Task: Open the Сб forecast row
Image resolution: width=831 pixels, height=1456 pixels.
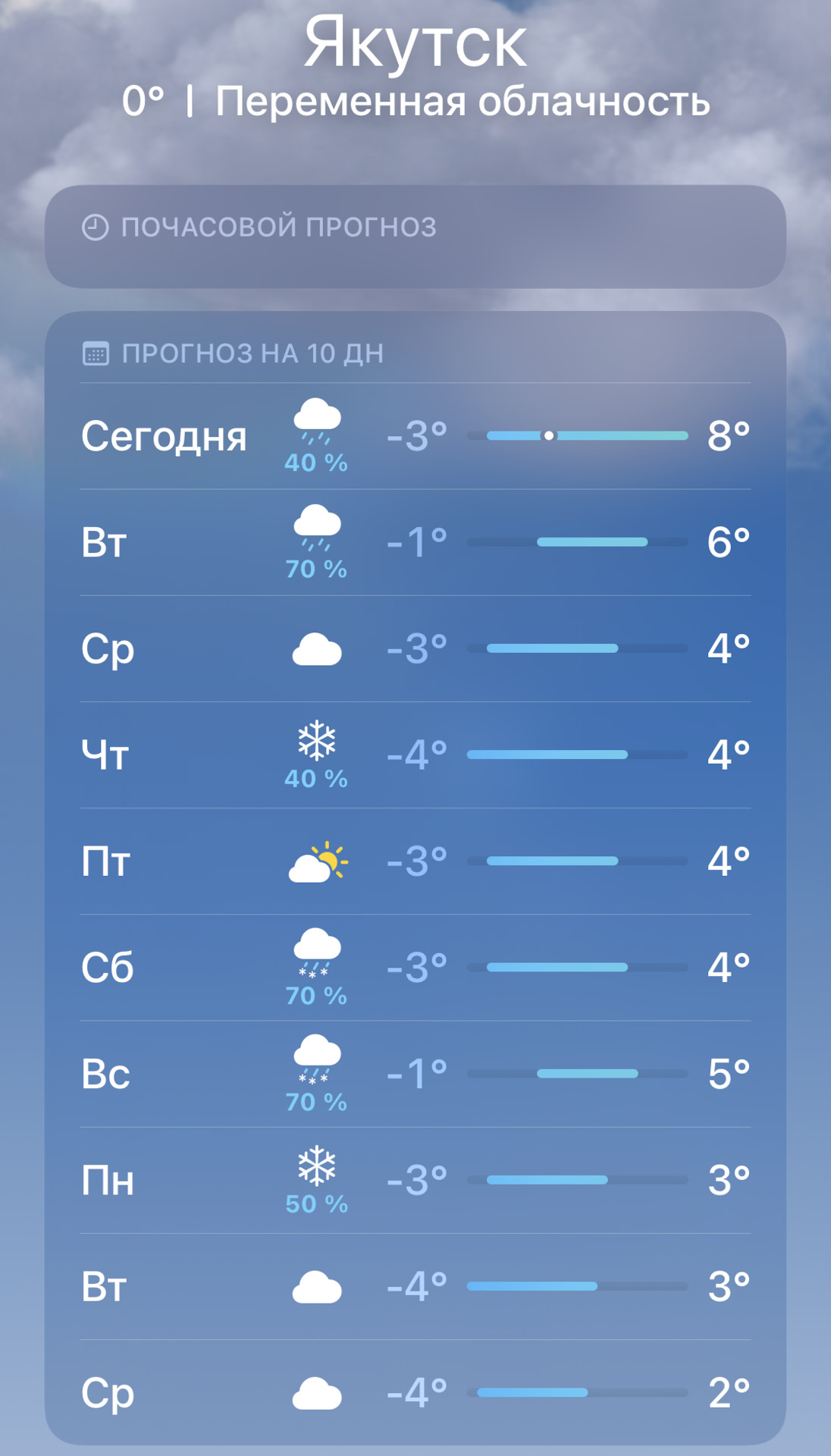Action: click(415, 967)
